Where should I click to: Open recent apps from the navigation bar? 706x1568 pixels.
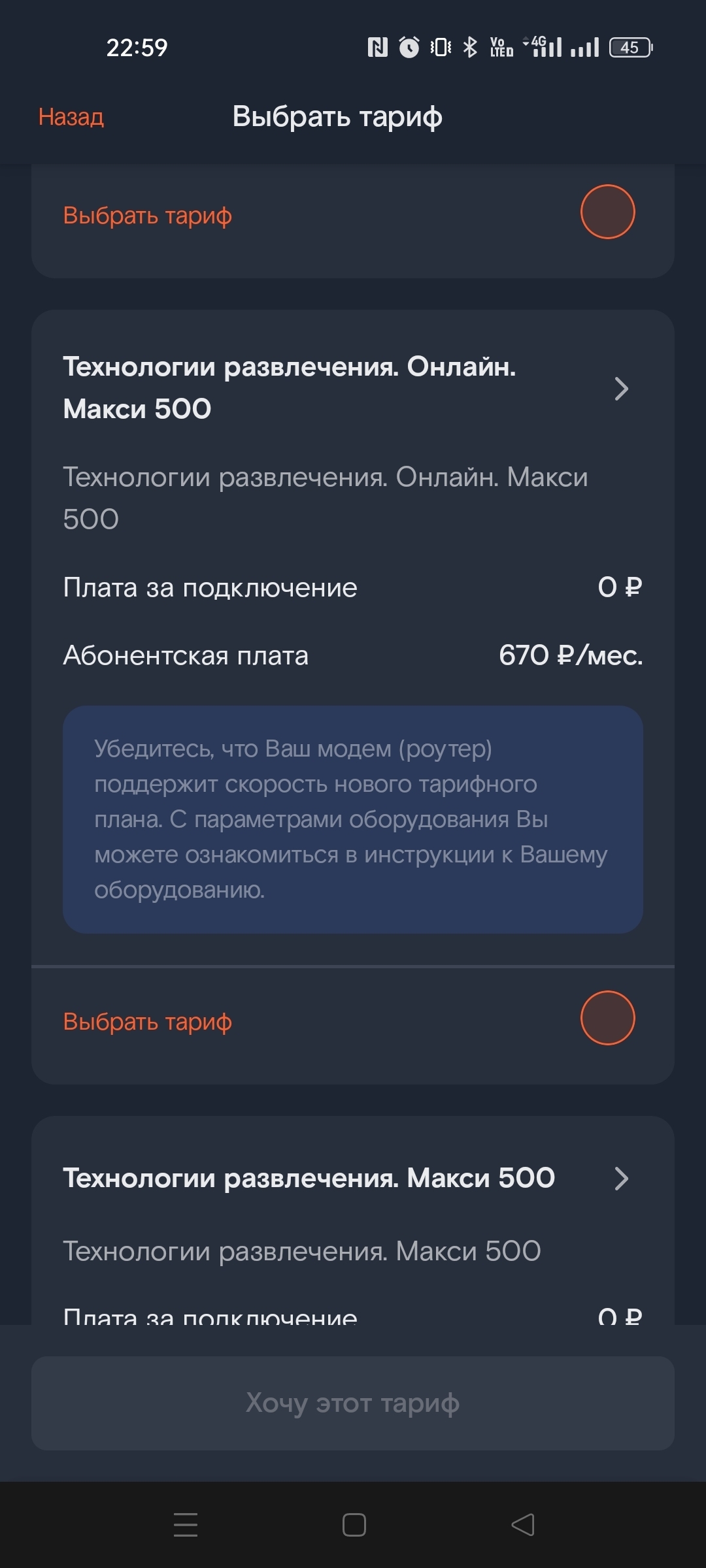(186, 1525)
